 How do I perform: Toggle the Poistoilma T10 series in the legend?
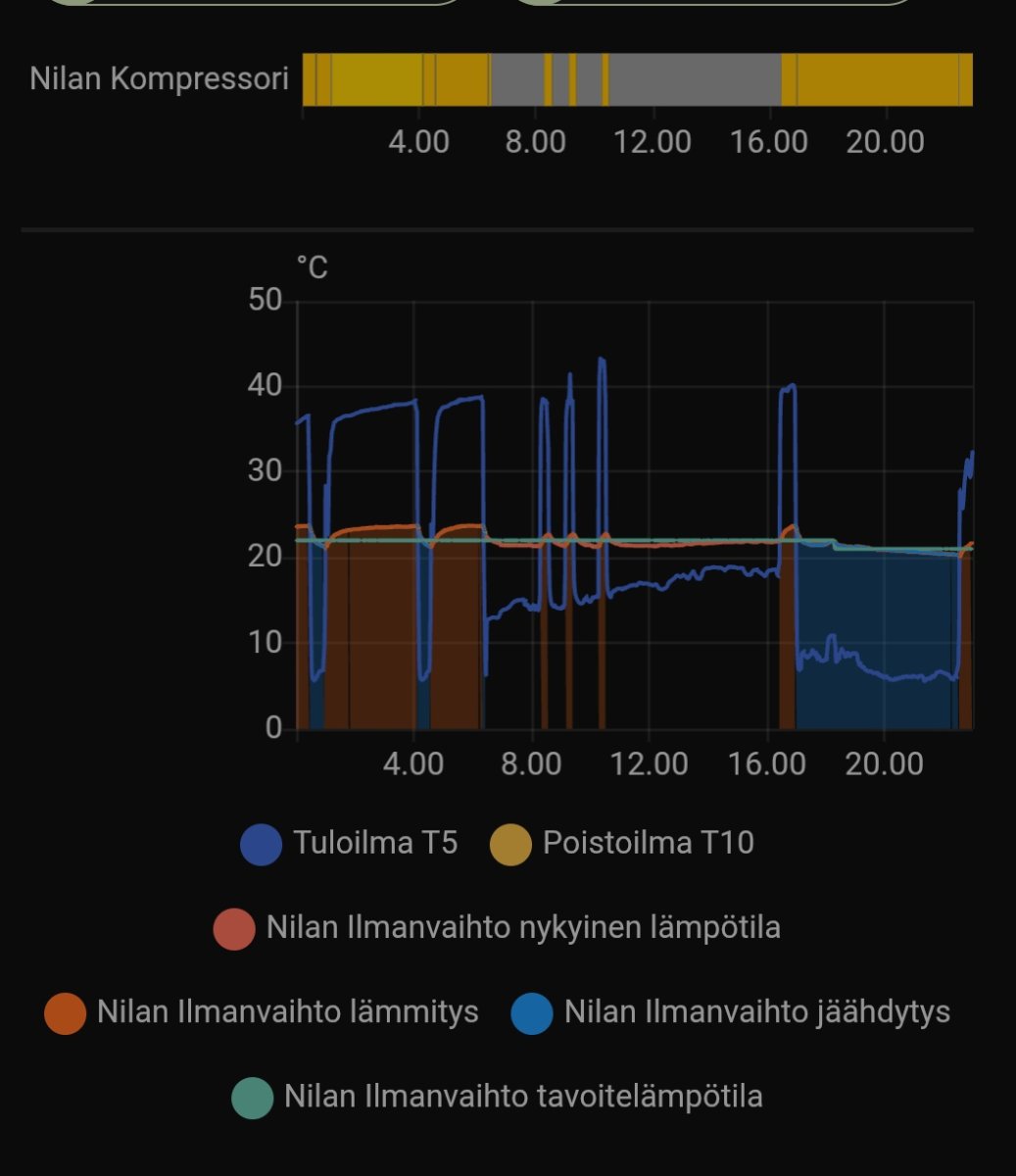(x=623, y=844)
